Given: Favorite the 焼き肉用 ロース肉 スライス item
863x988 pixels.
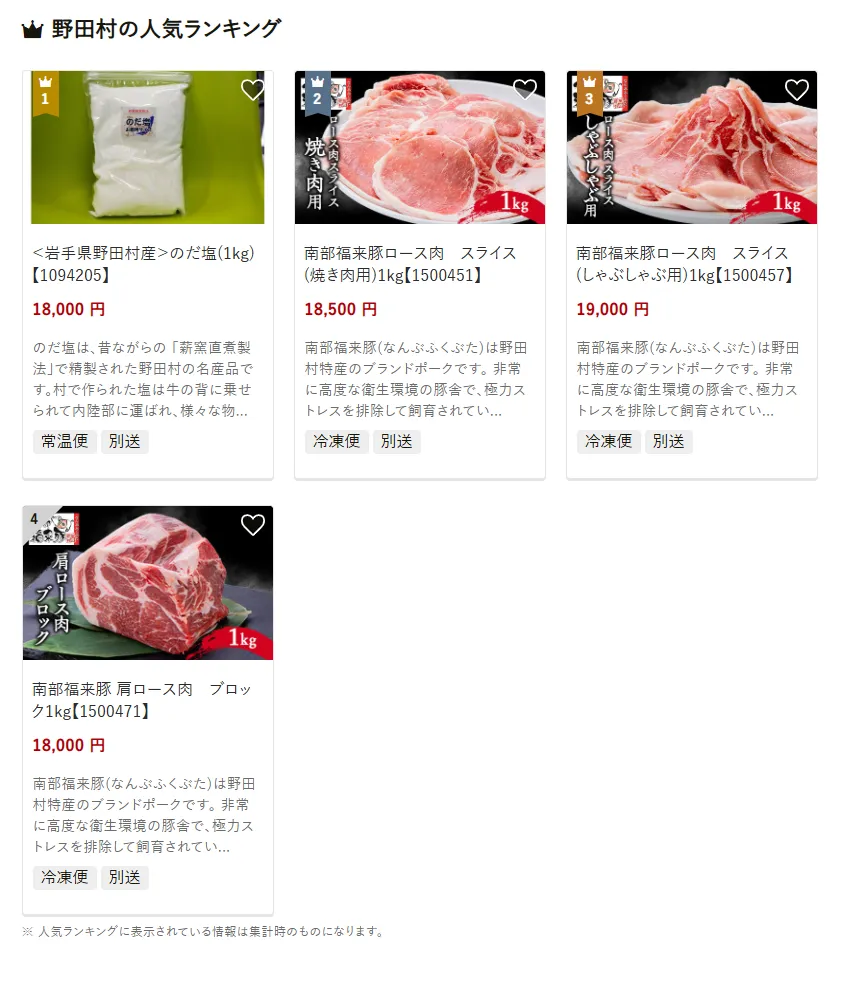Looking at the screenshot, I should (x=525, y=90).
